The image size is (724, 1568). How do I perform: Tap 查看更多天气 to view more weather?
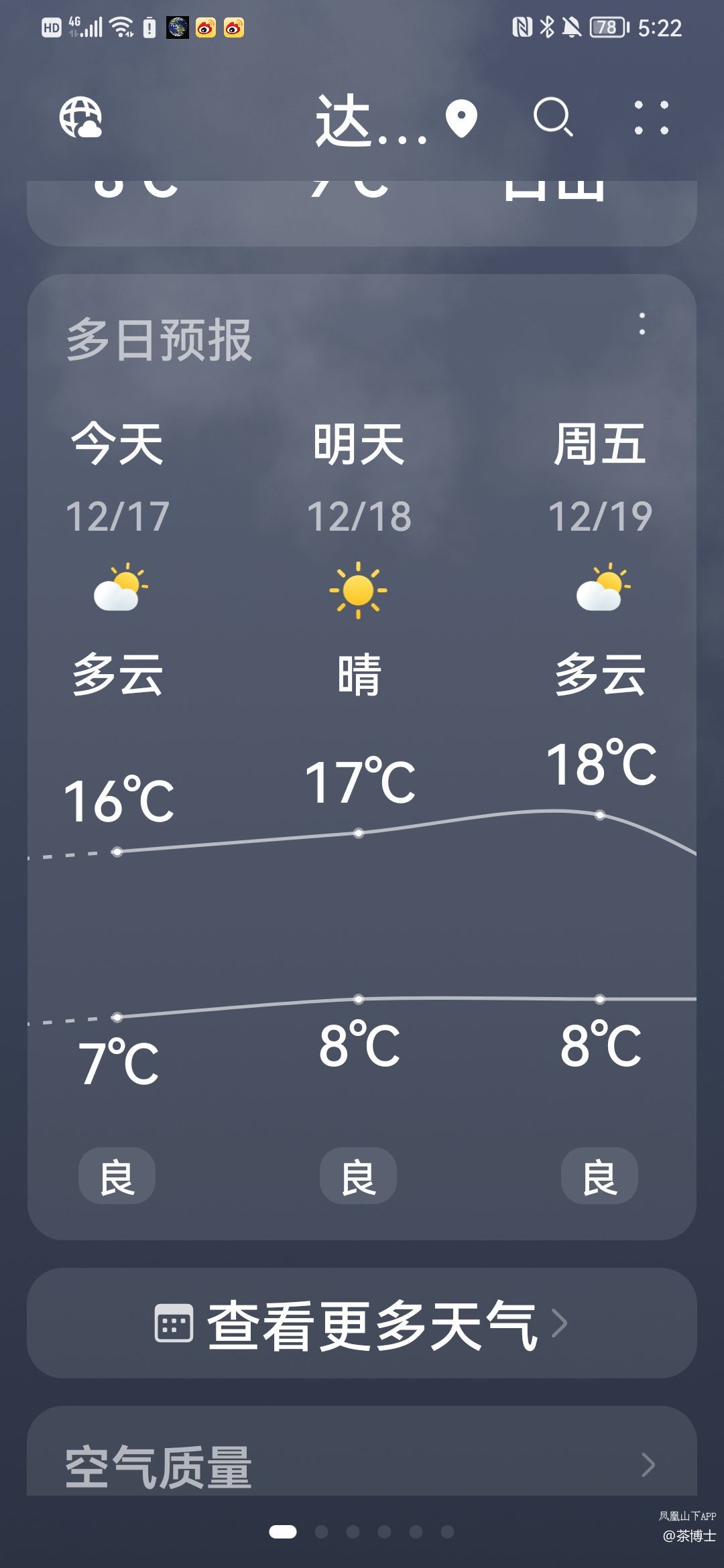click(x=362, y=1323)
